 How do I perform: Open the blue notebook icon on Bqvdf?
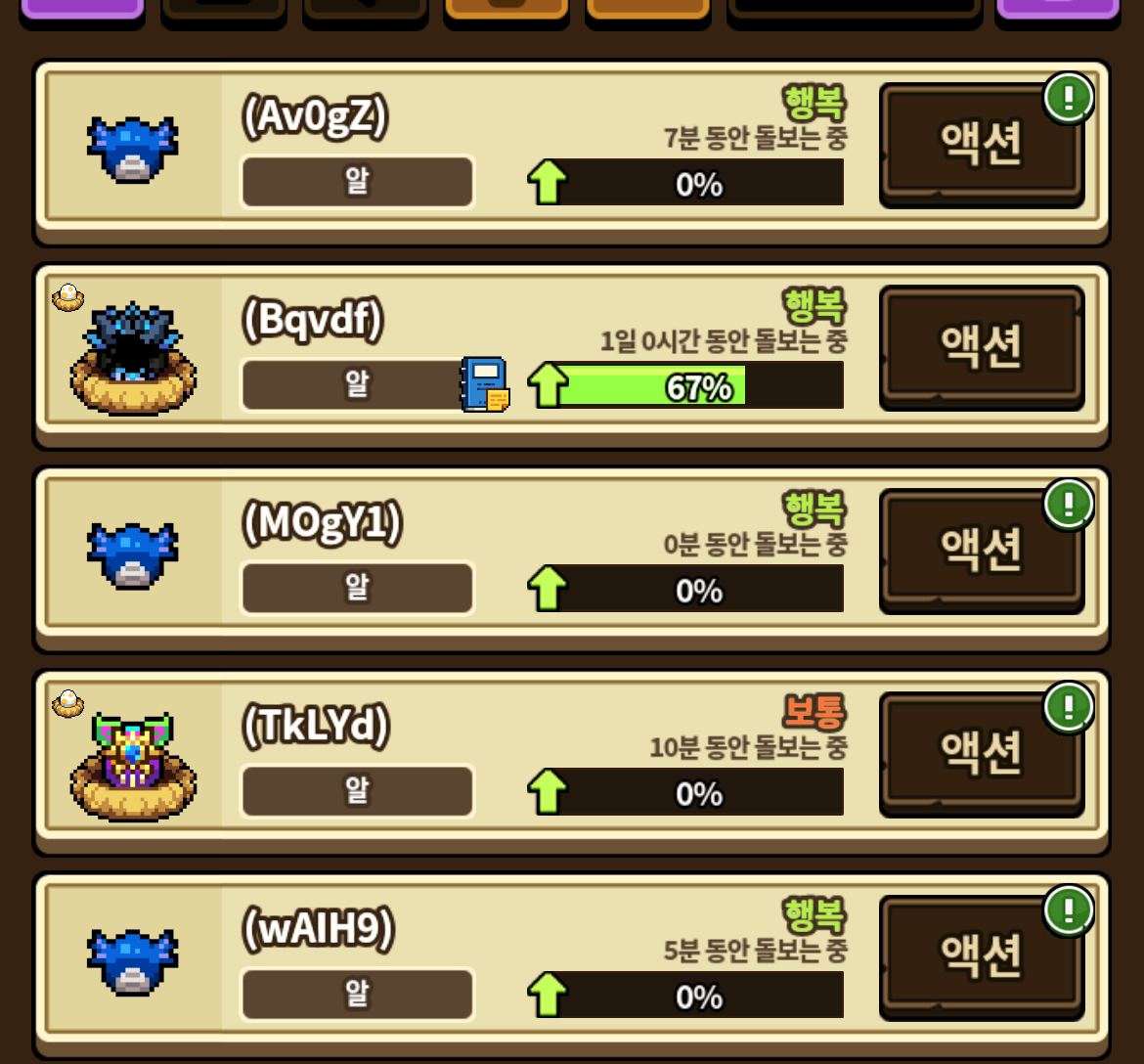coord(485,385)
